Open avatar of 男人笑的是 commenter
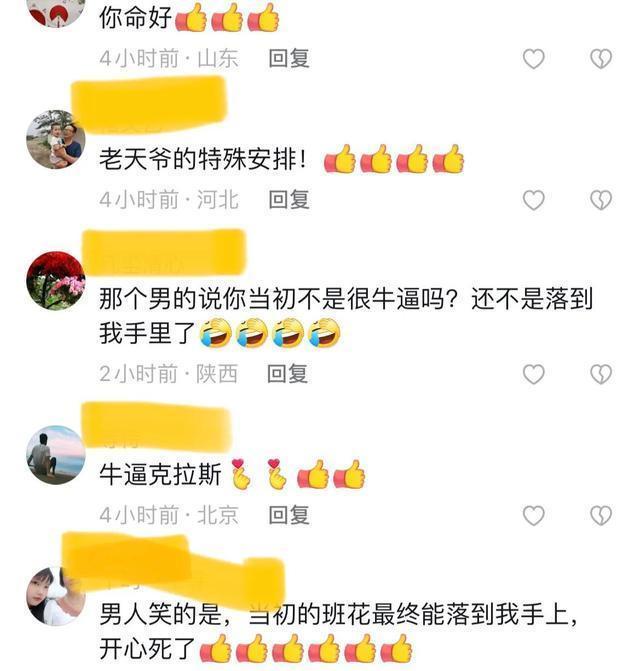Viewport: 640px width, 671px height. pyautogui.click(x=55, y=596)
